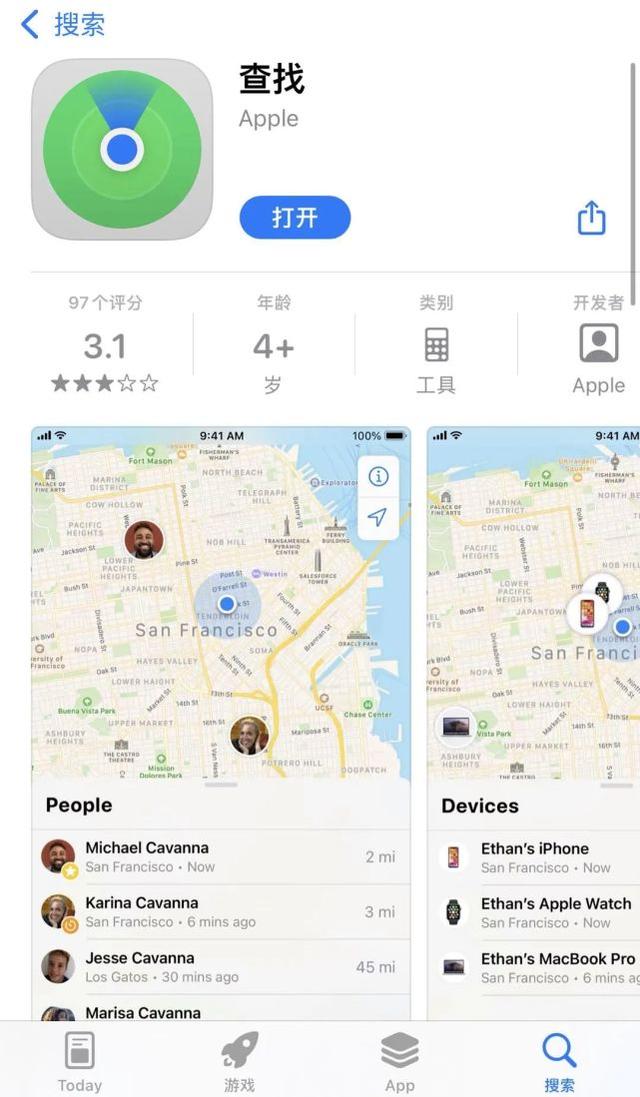Switch to the Today tab
640x1097 pixels.
coord(80,1062)
